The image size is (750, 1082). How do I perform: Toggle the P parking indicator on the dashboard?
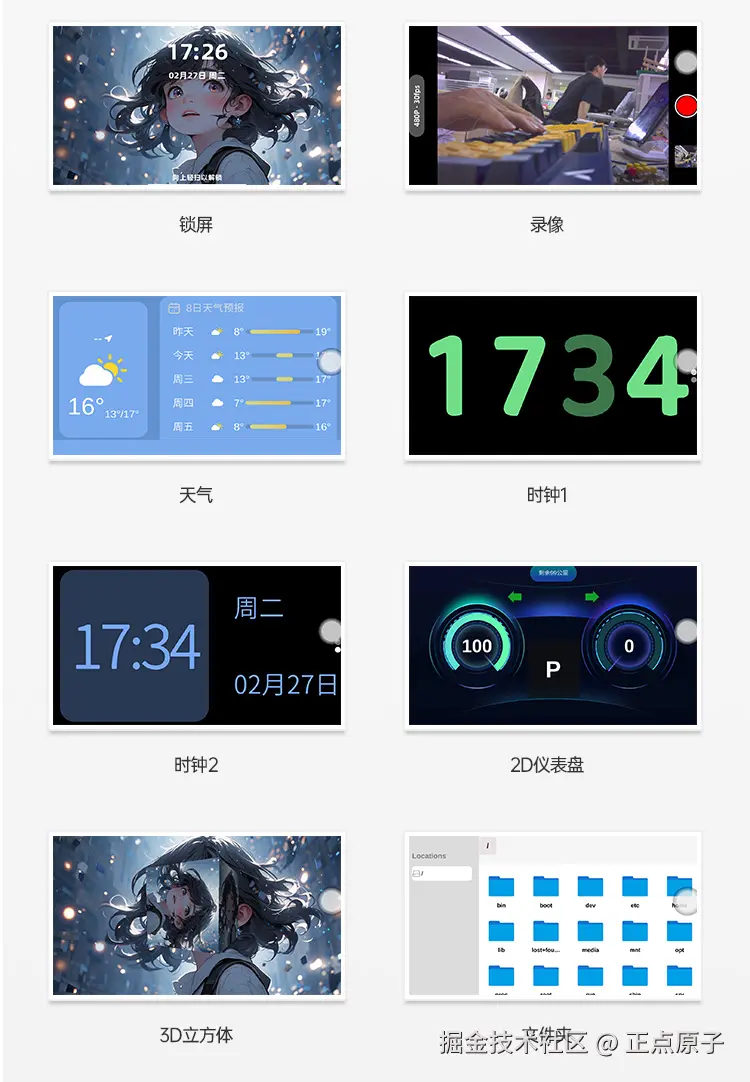[x=551, y=669]
